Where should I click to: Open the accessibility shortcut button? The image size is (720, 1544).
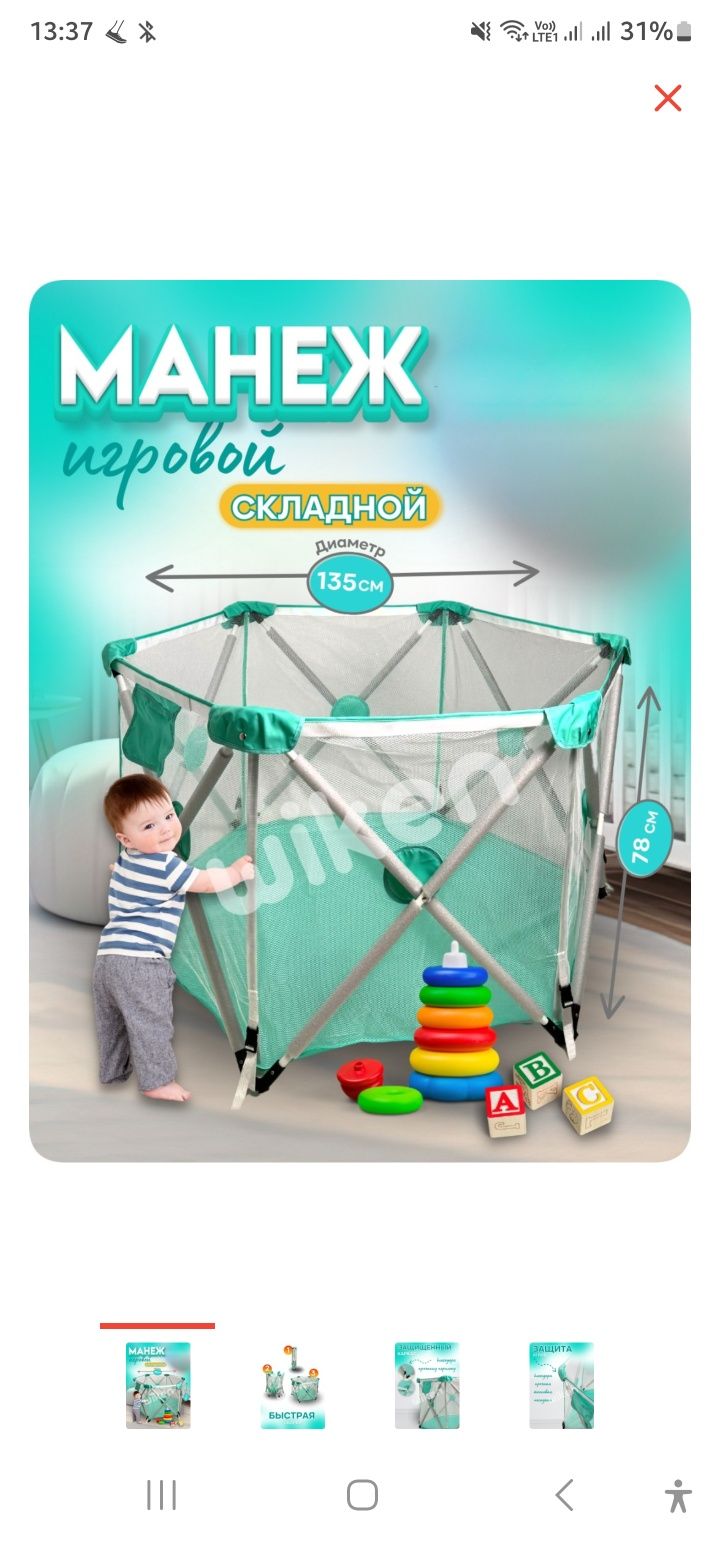point(677,1495)
